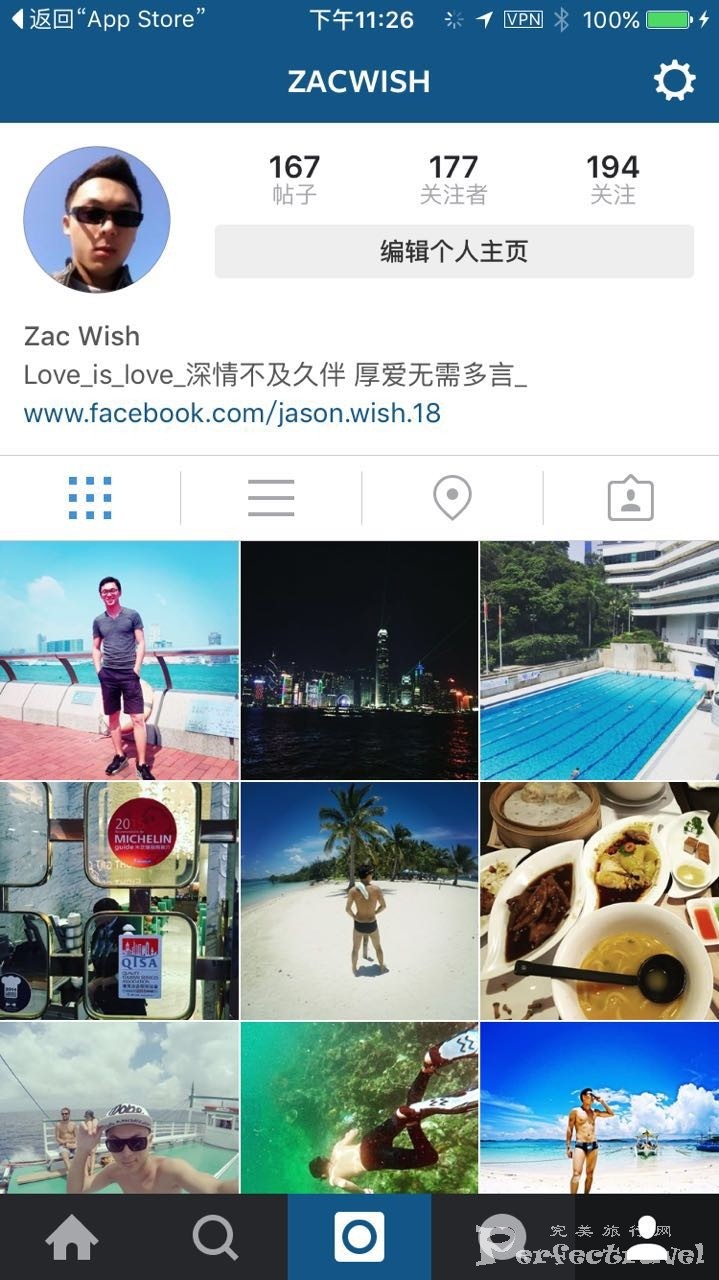The width and height of the screenshot is (719, 1280).
Task: Switch to the grid view tab
Action: (90, 497)
